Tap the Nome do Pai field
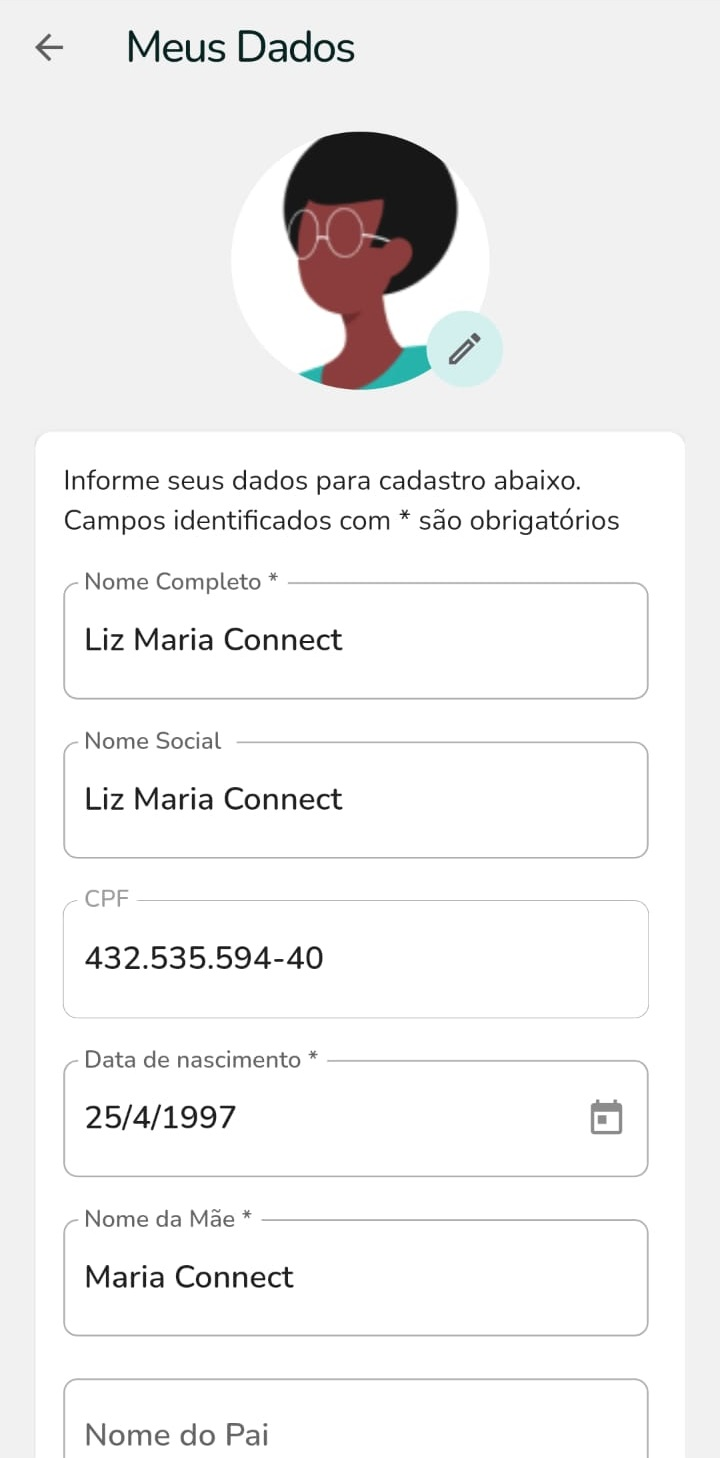 coord(355,1432)
